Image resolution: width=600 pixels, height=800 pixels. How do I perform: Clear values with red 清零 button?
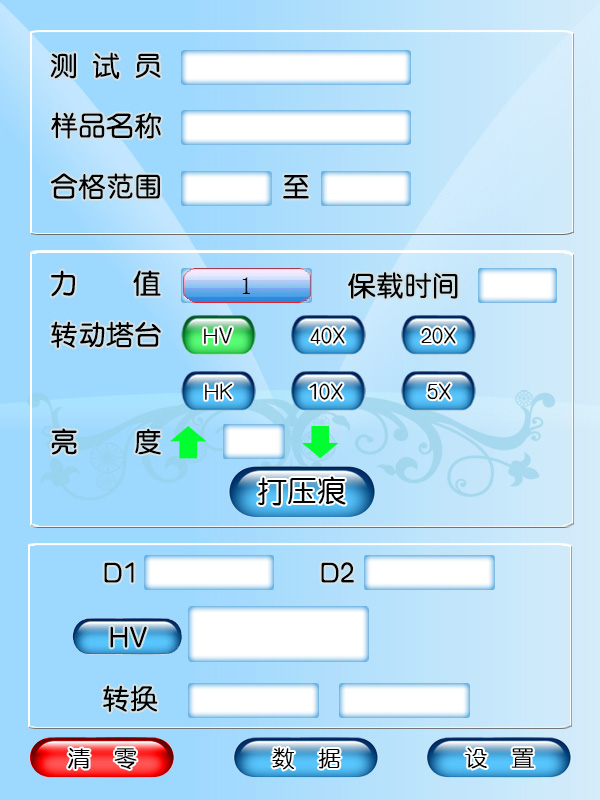(101, 758)
